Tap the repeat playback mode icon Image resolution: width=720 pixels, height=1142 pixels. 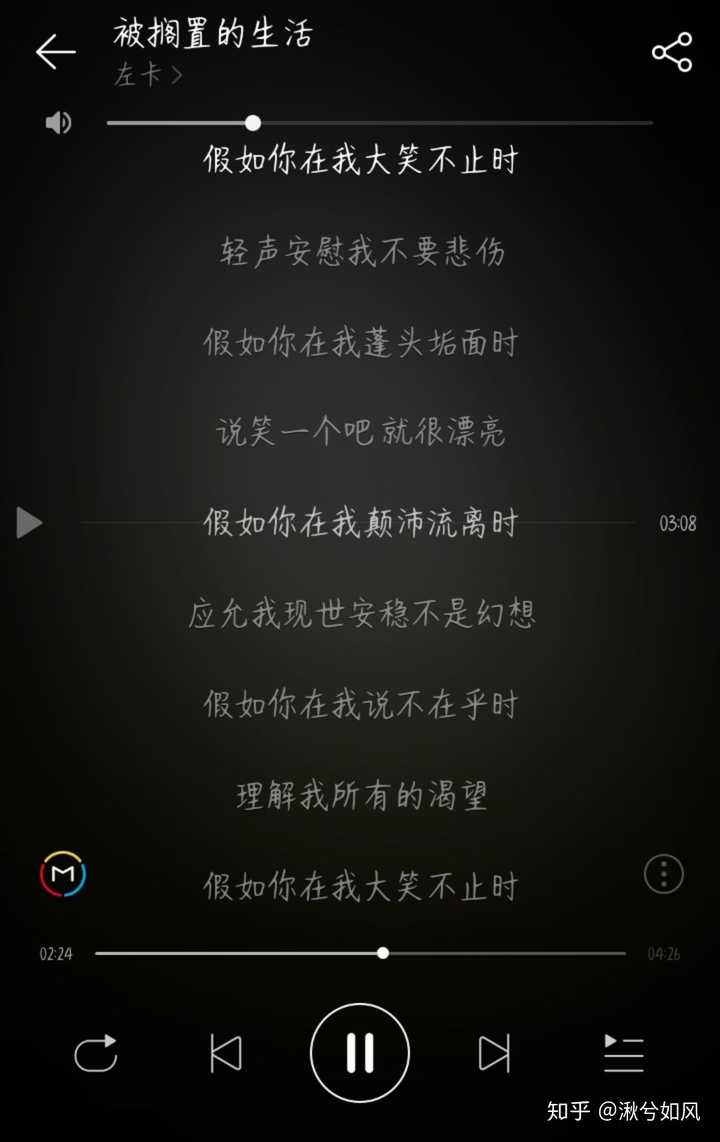coord(97,1053)
